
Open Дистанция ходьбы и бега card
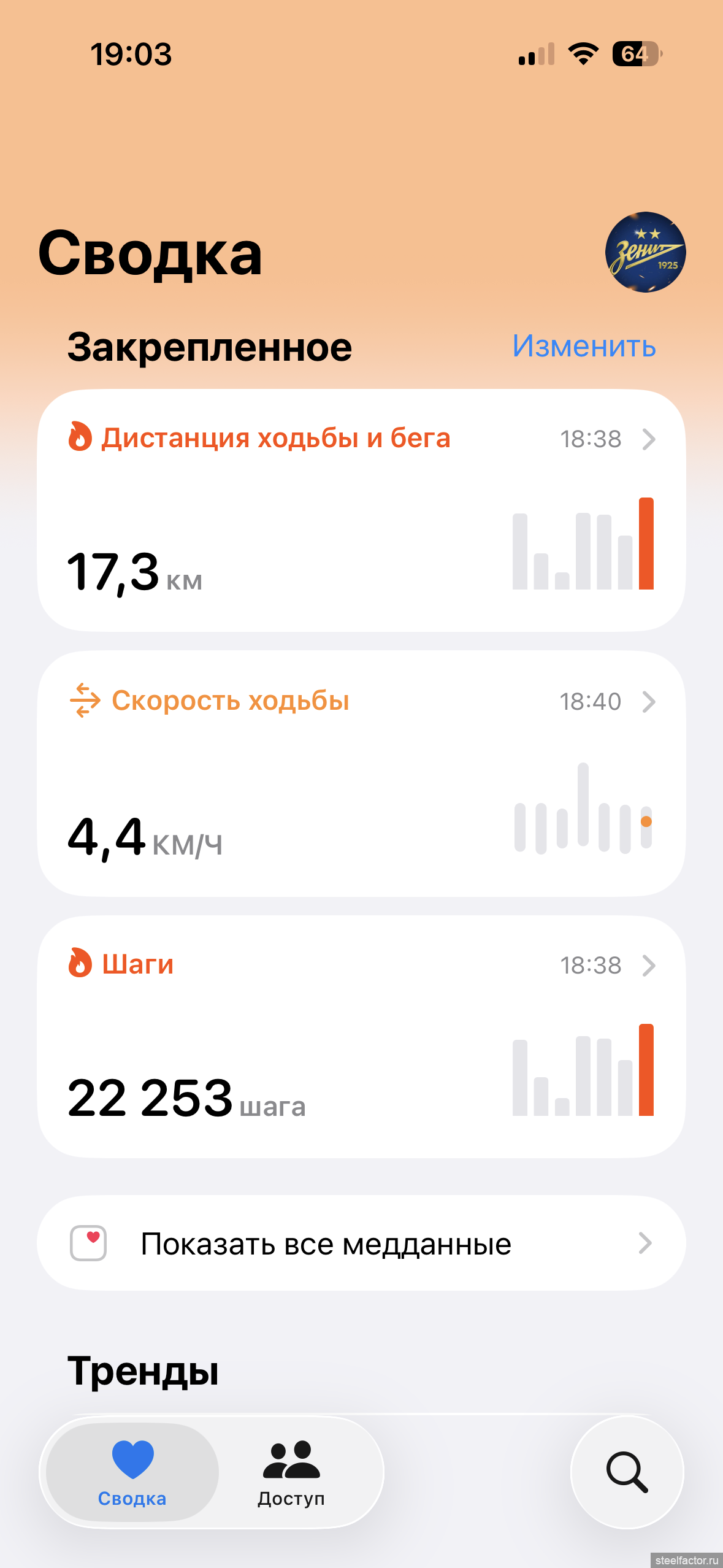(361, 510)
